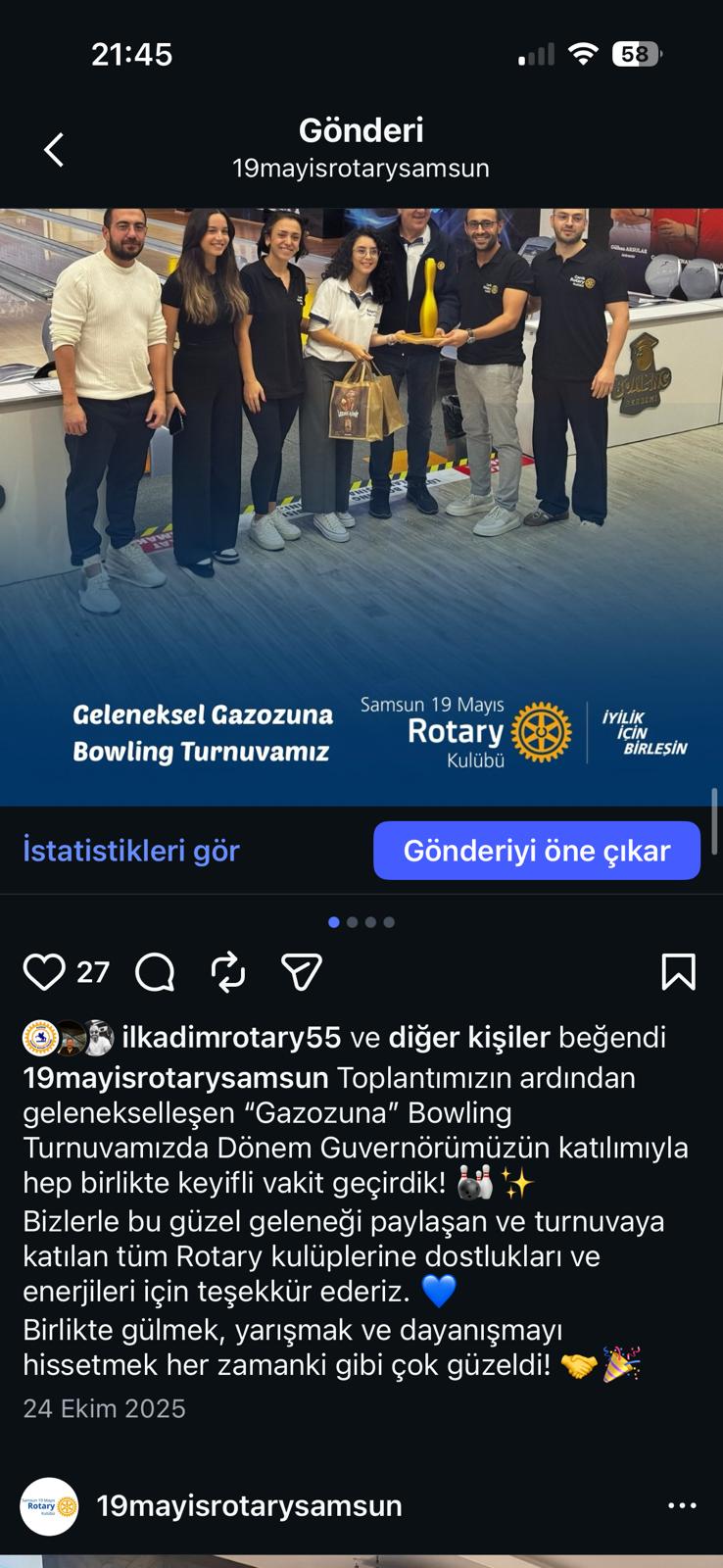This screenshot has height=1568, width=723.
Task: Go back using the header arrow
Action: pos(54,150)
